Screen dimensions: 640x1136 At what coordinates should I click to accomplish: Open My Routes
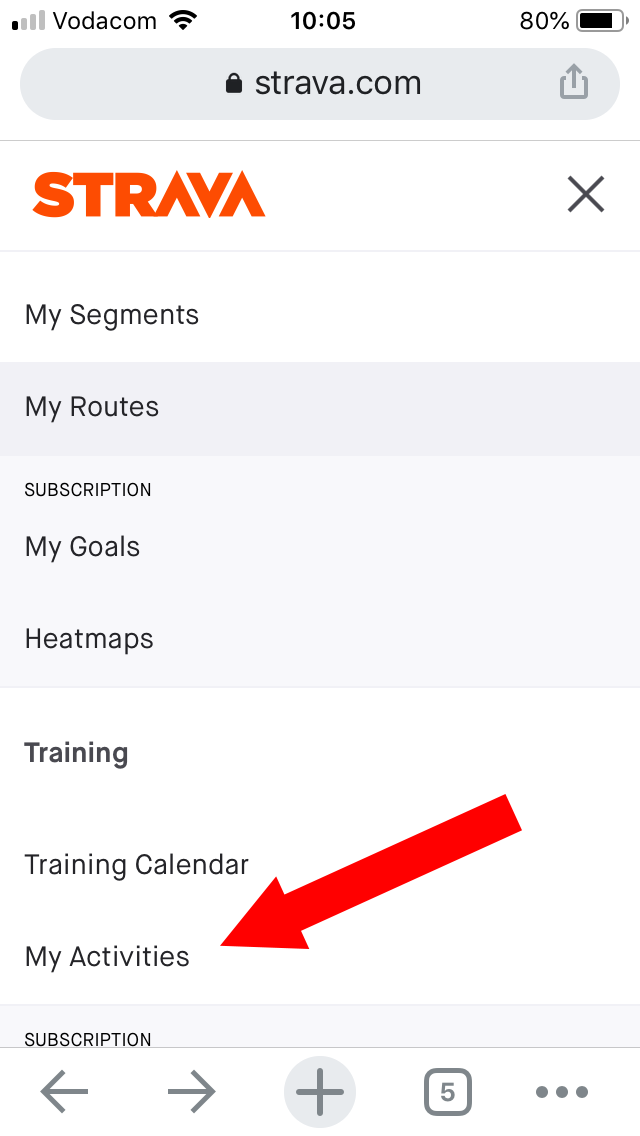[320, 407]
